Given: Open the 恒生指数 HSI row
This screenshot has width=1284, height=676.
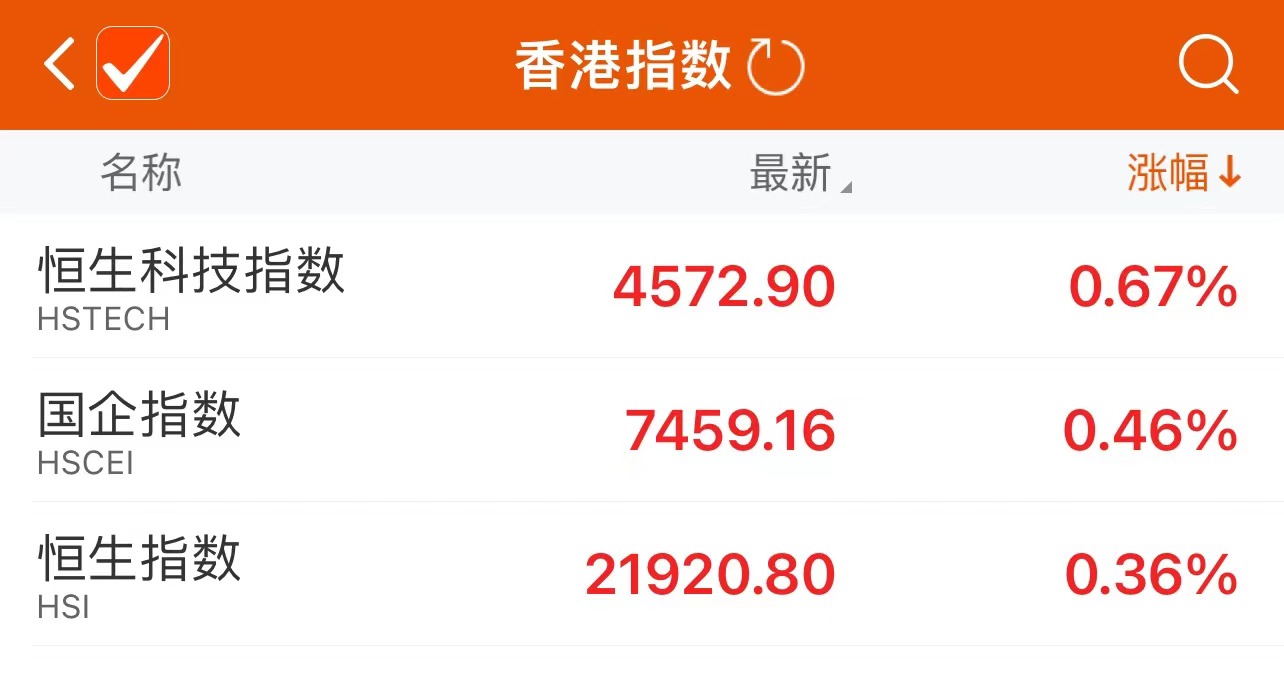Looking at the screenshot, I should 640,575.
